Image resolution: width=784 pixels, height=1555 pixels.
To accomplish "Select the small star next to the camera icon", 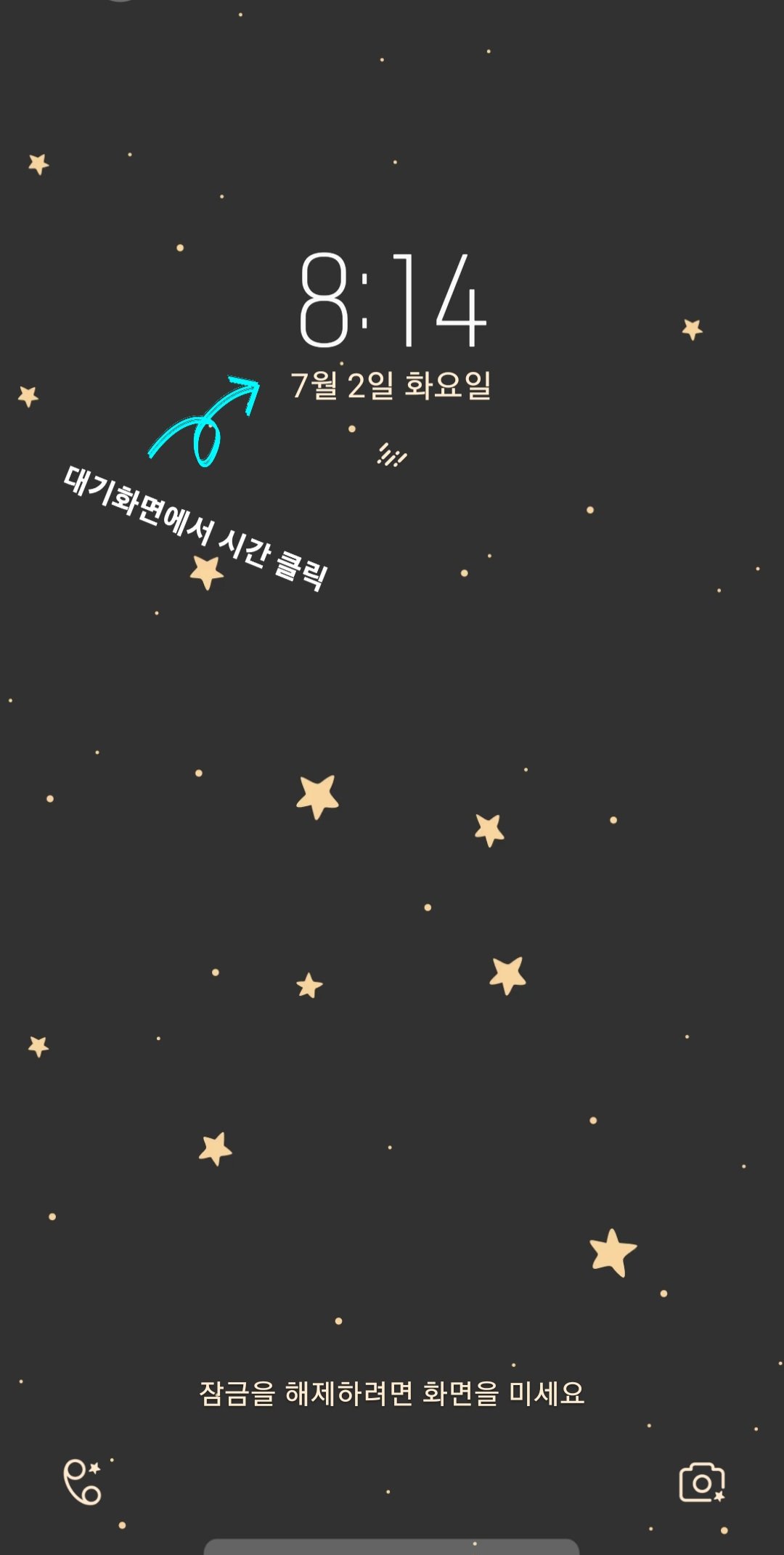I will [719, 1495].
